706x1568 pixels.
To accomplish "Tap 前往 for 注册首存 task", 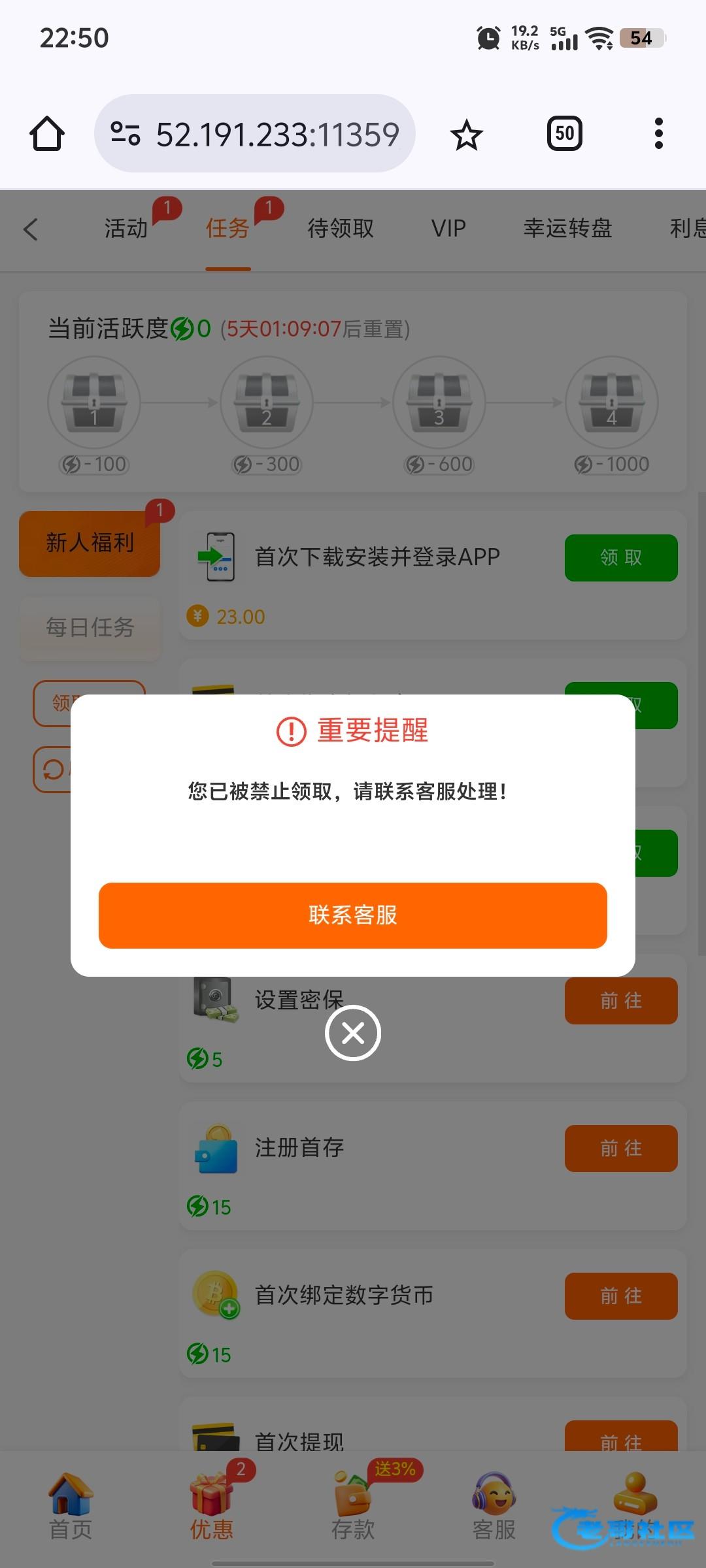I will pos(621,1149).
